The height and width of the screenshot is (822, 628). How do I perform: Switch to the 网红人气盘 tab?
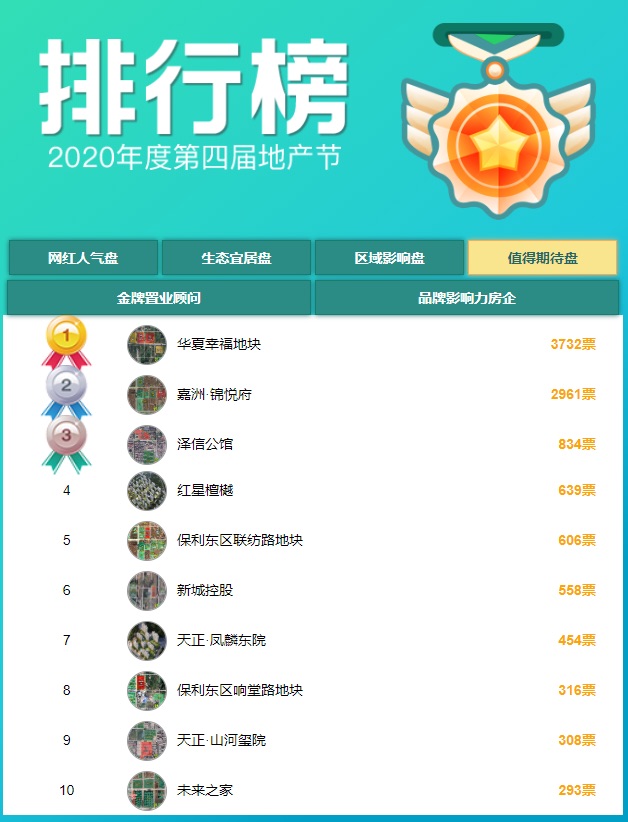click(x=83, y=258)
